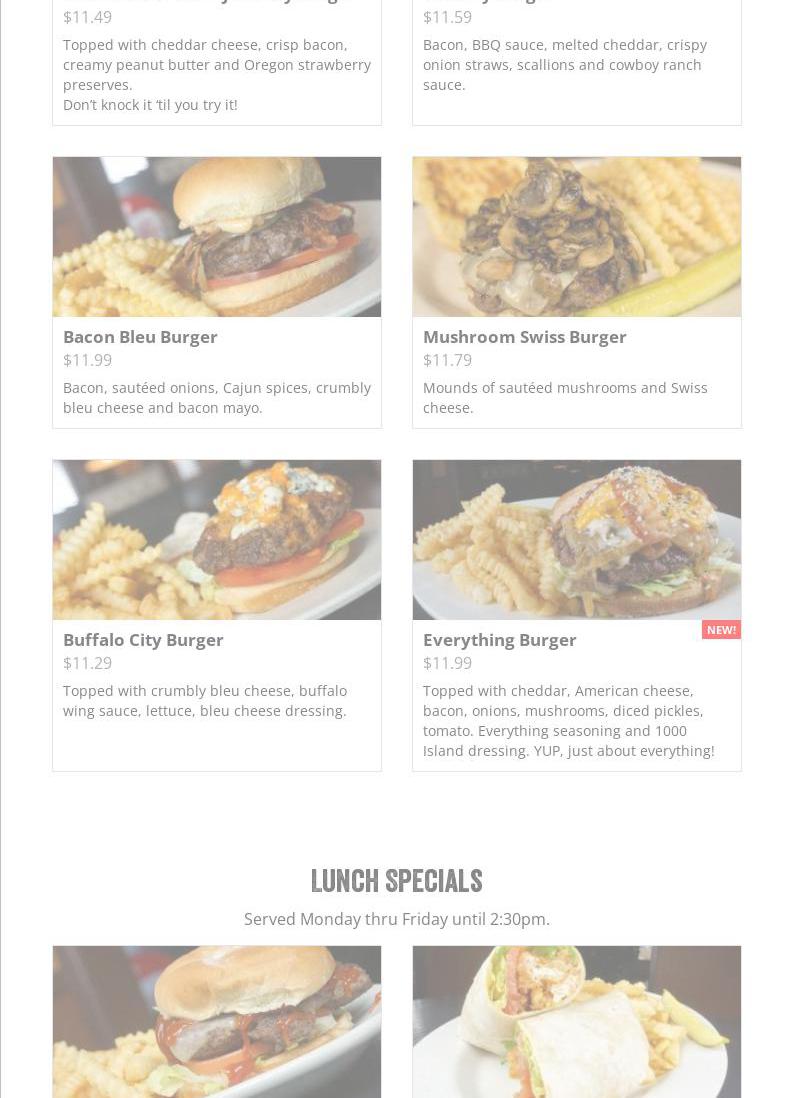The height and width of the screenshot is (1098, 793).
Task: Open the lunch special wrap photo card
Action: tap(576, 1022)
